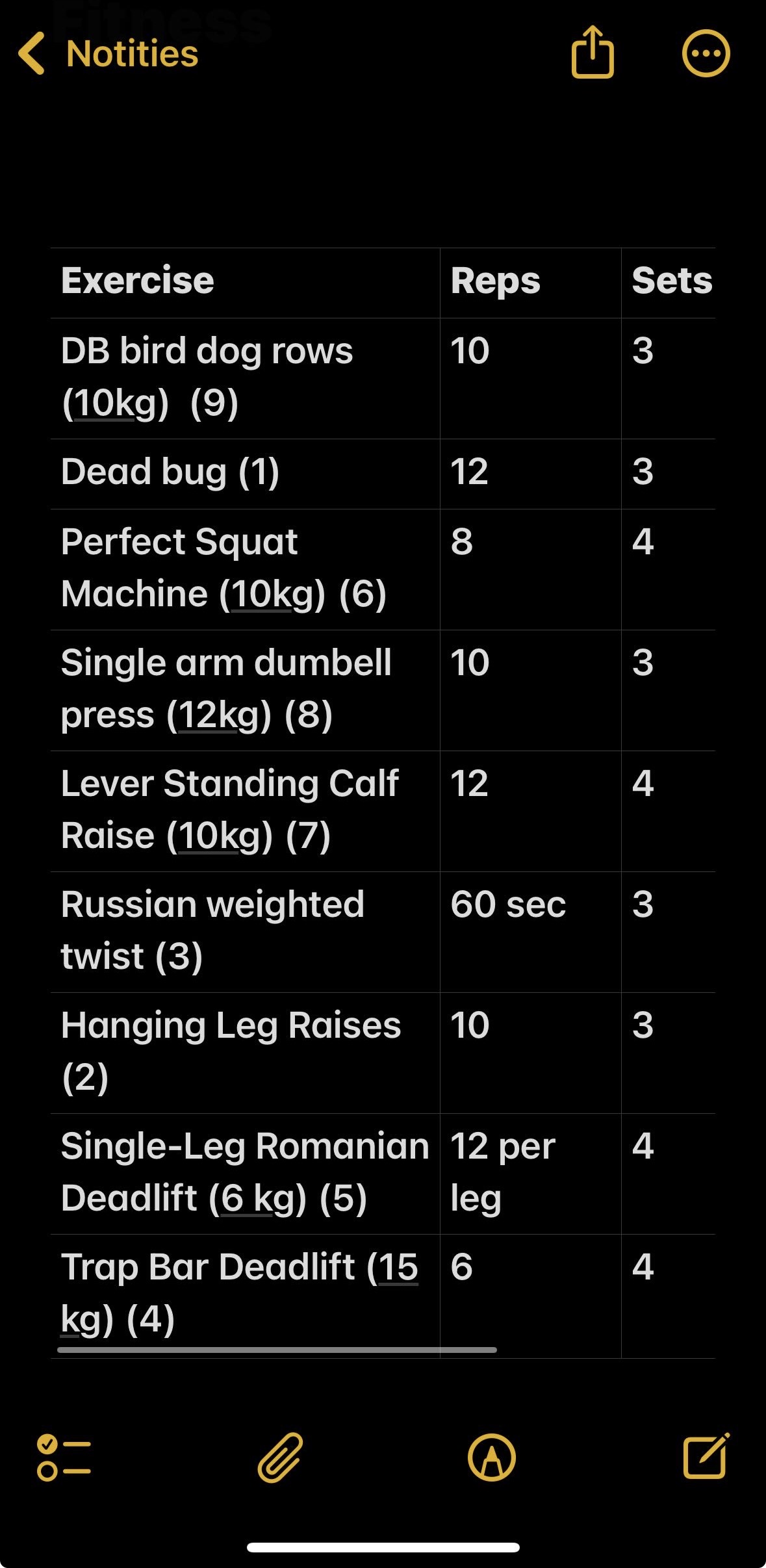Go back to Notities list
This screenshot has height=1568, width=766.
click(x=107, y=53)
